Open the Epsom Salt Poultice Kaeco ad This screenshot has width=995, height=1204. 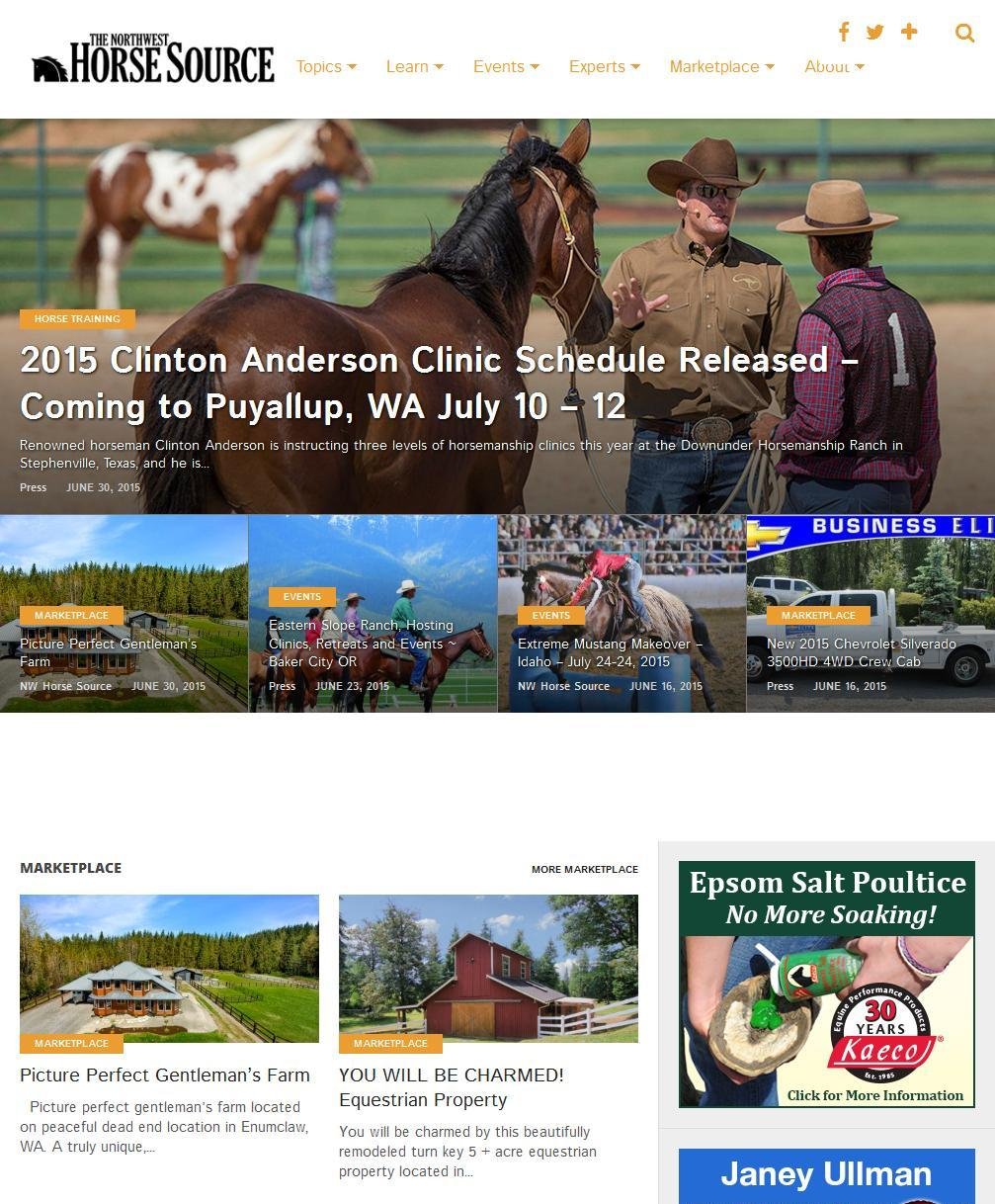826,984
